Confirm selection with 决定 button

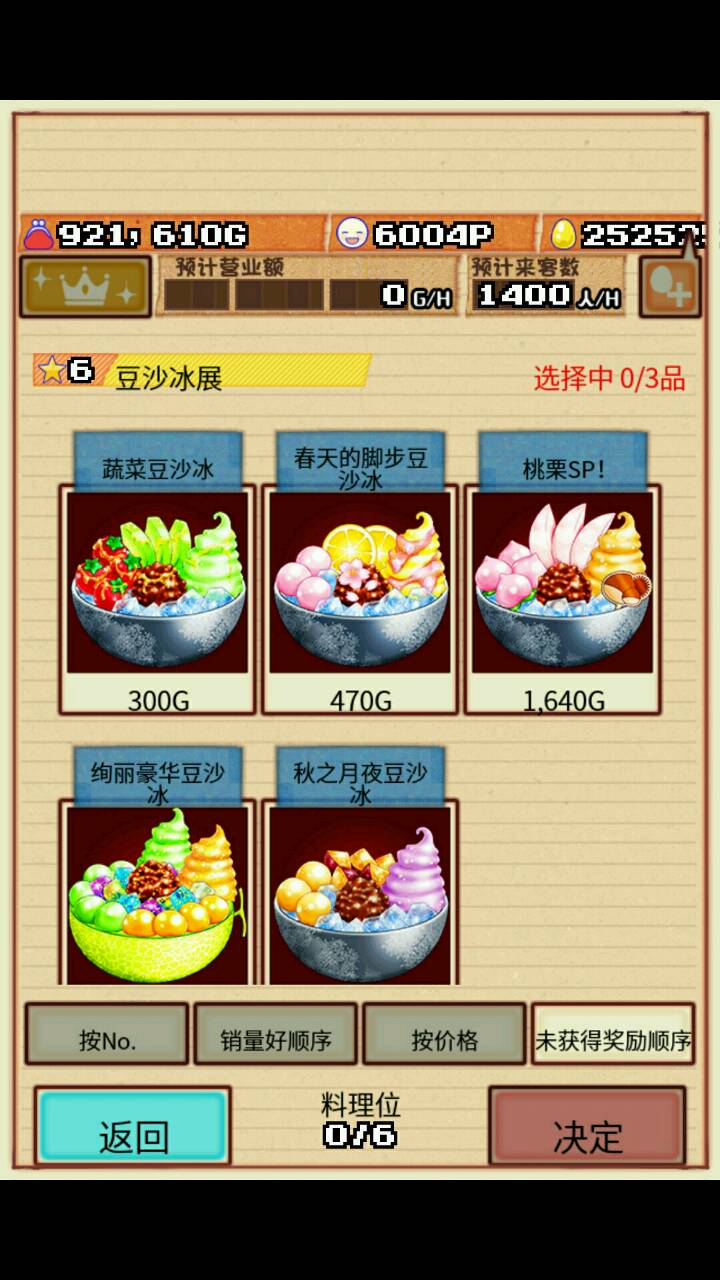pos(587,1127)
